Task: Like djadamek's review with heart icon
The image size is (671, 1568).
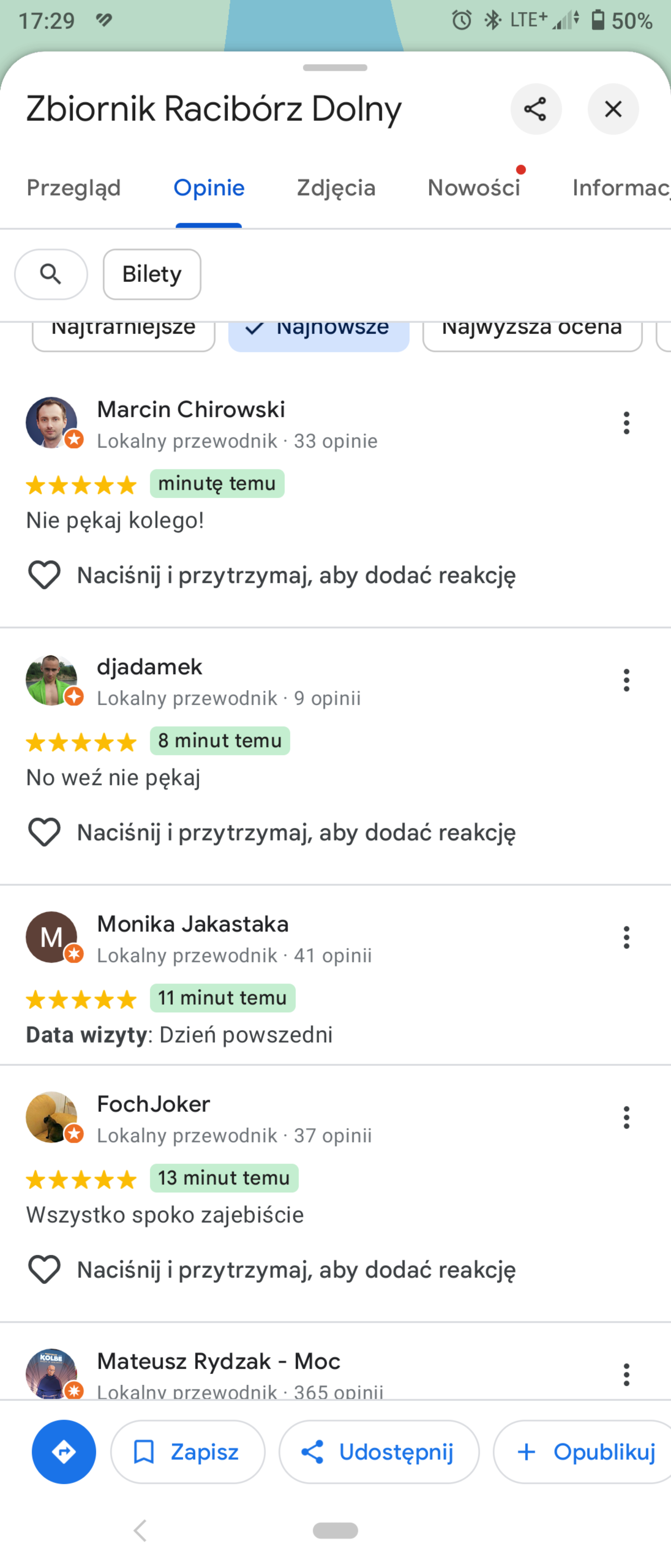Action: [x=44, y=832]
